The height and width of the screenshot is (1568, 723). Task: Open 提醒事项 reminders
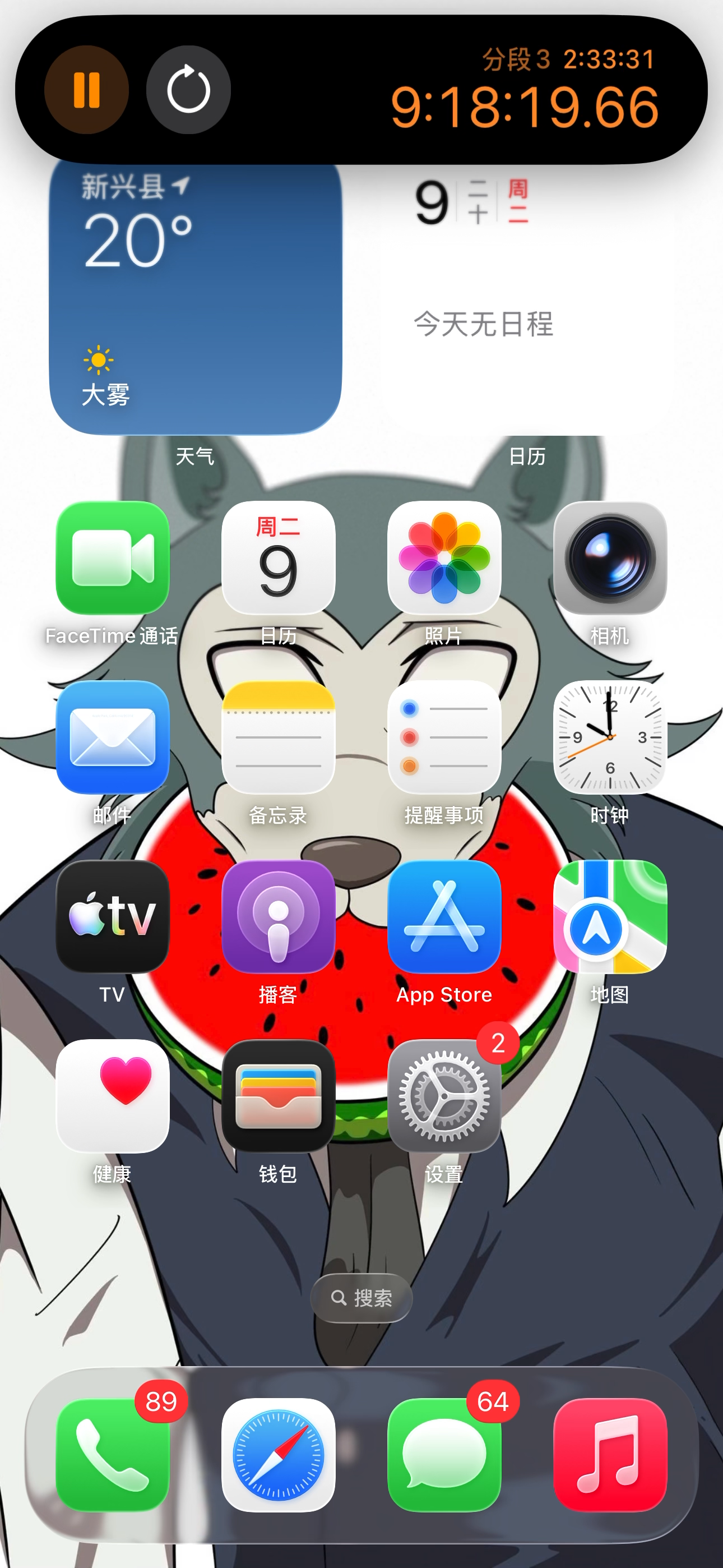(444, 737)
